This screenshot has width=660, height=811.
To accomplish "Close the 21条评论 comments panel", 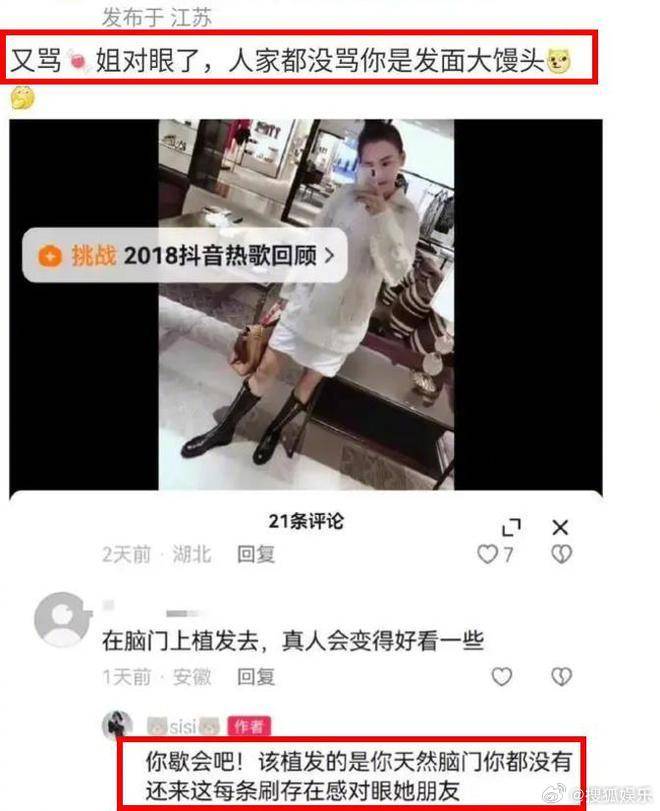I will pyautogui.click(x=560, y=527).
